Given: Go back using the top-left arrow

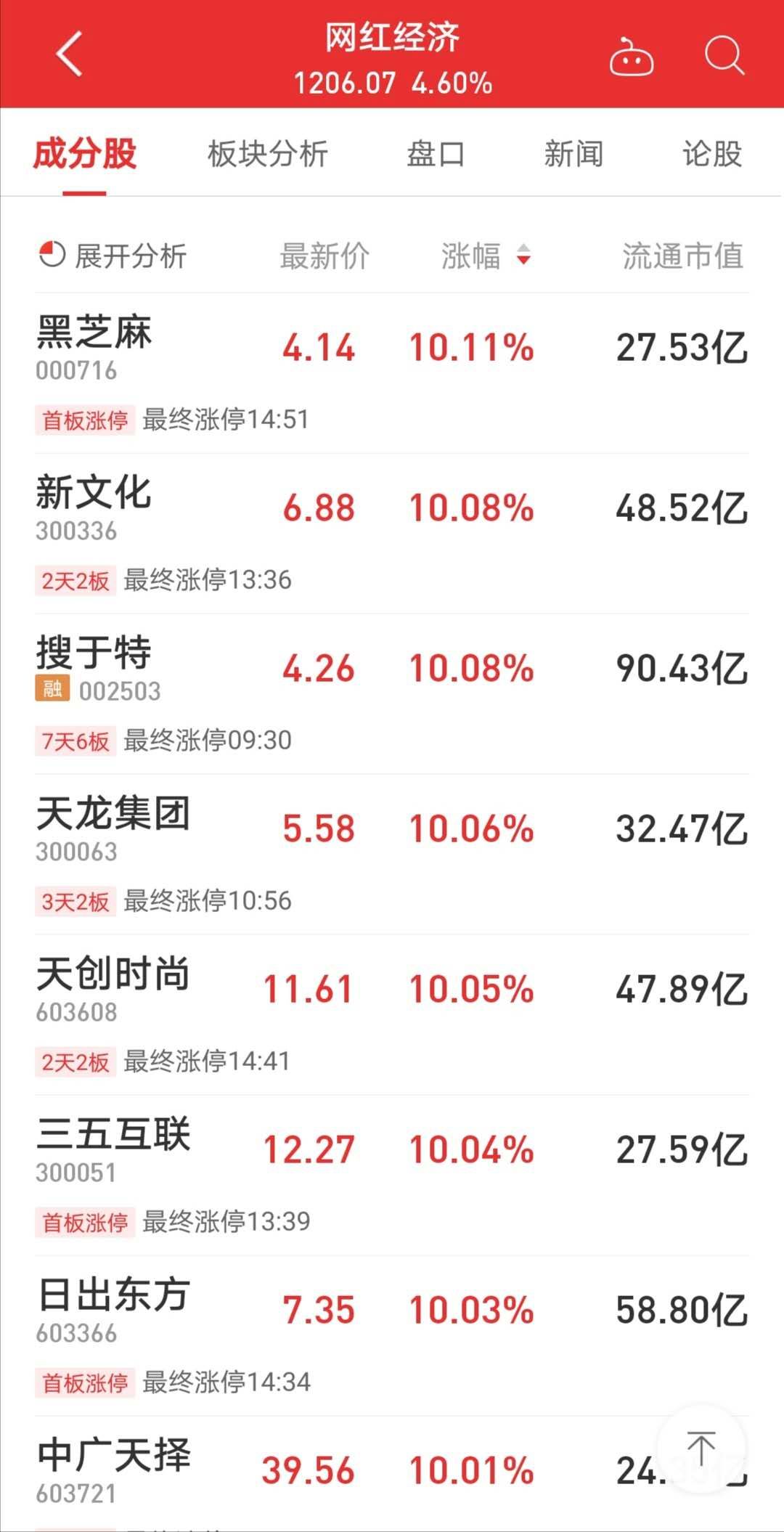Looking at the screenshot, I should click(70, 54).
